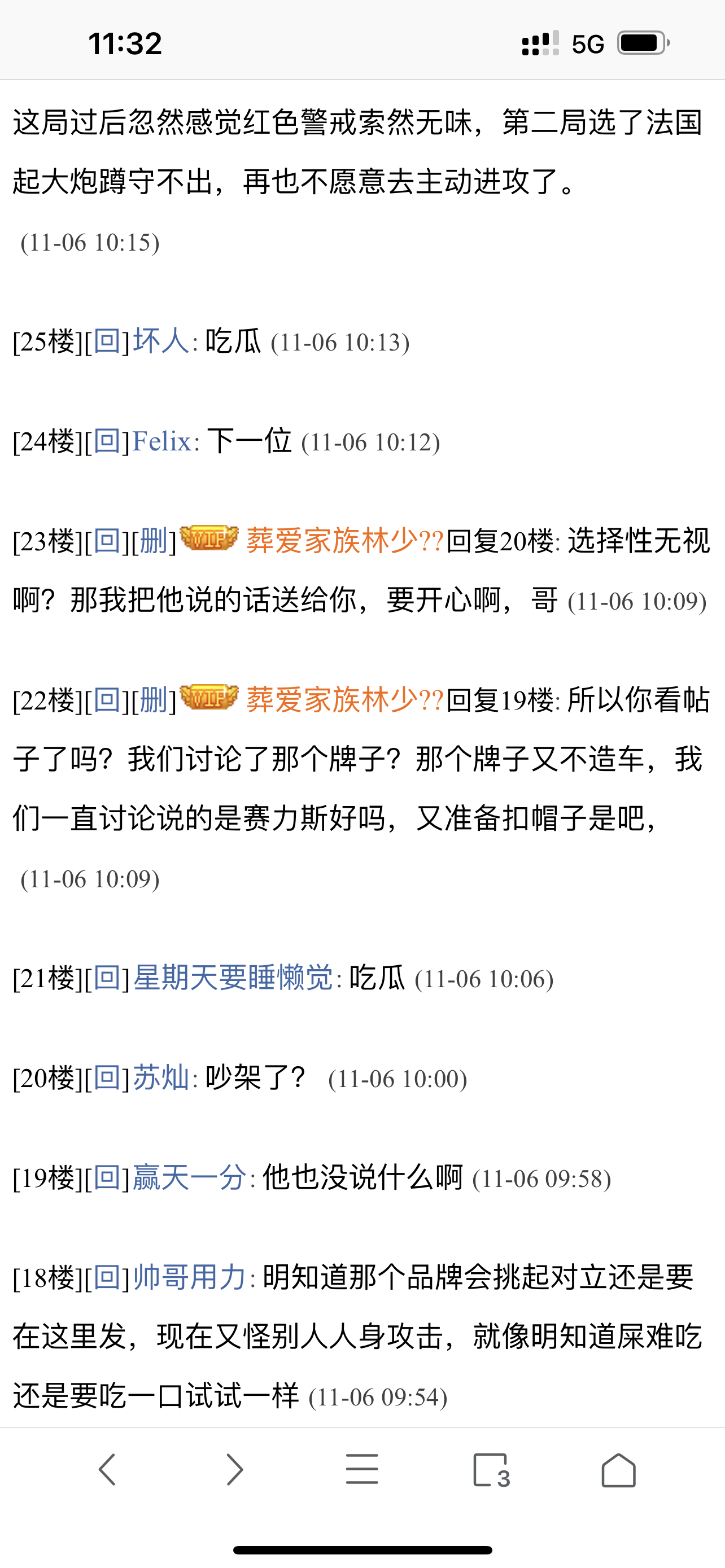Reply to floor 25 by 坏人

pyautogui.click(x=107, y=341)
